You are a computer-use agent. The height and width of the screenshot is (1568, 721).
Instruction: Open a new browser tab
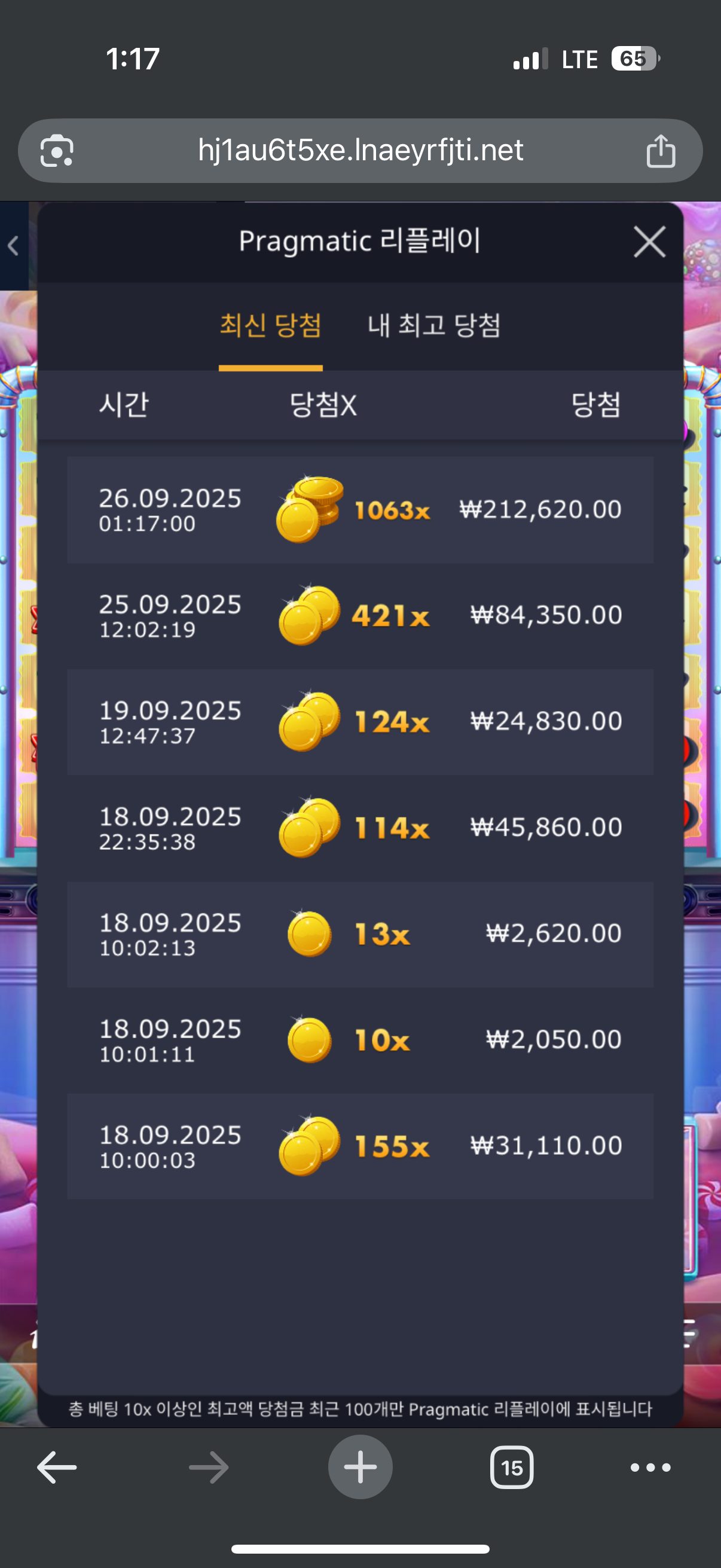coord(360,1468)
